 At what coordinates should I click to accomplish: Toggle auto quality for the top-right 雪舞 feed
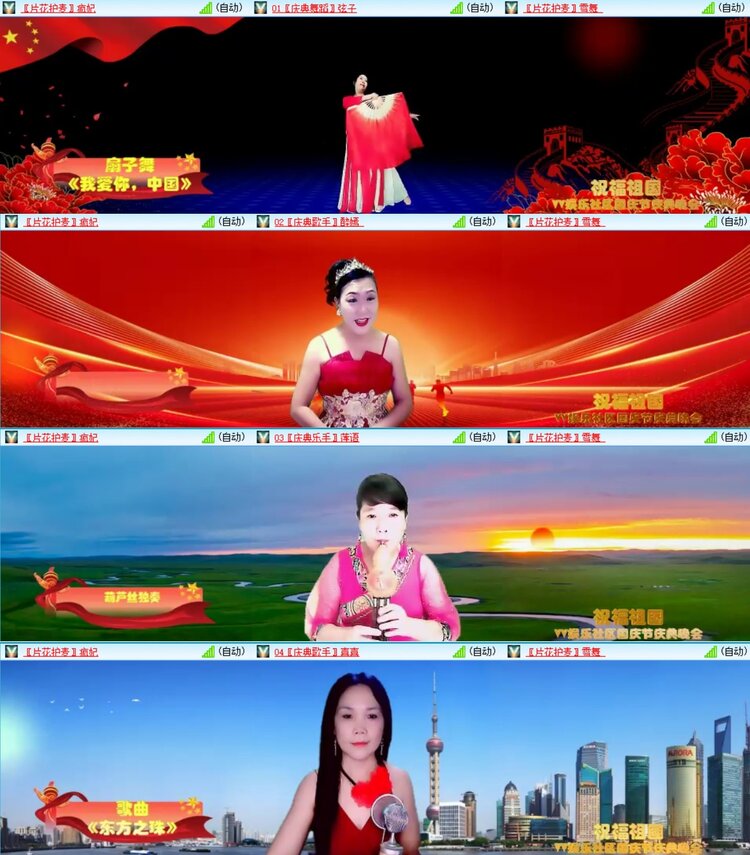(732, 6)
